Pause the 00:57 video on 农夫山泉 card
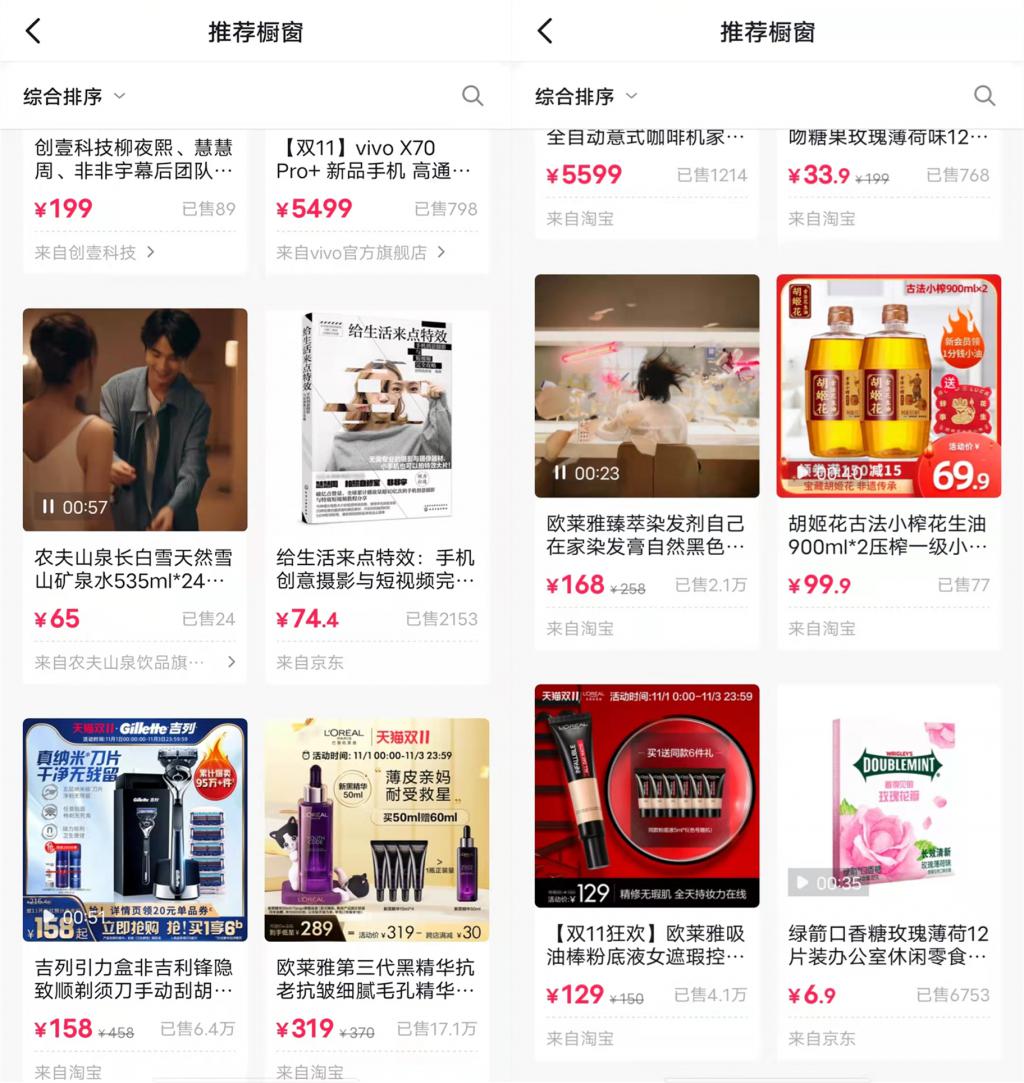Image resolution: width=1024 pixels, height=1083 pixels. 48,507
